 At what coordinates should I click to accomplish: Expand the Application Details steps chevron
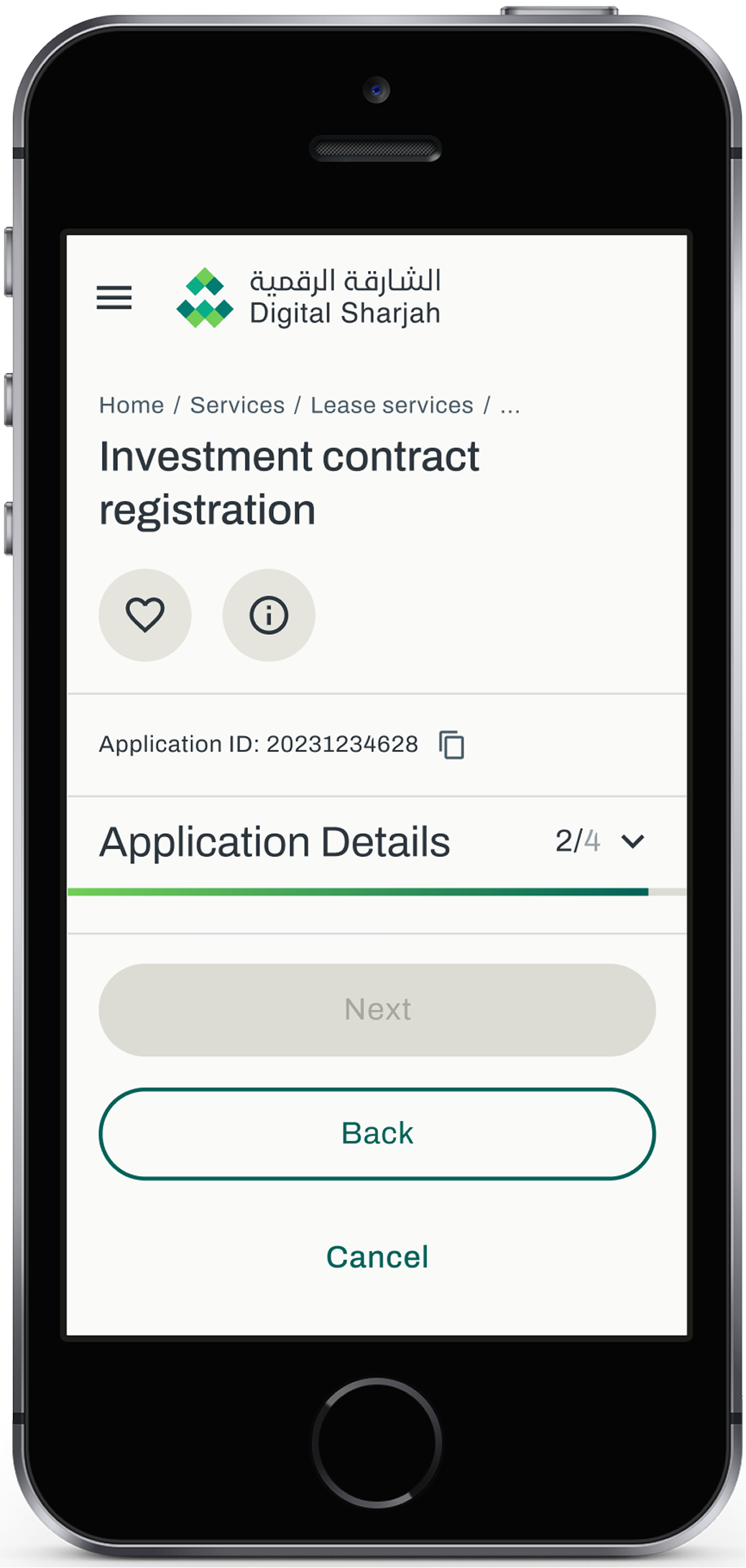[x=632, y=841]
